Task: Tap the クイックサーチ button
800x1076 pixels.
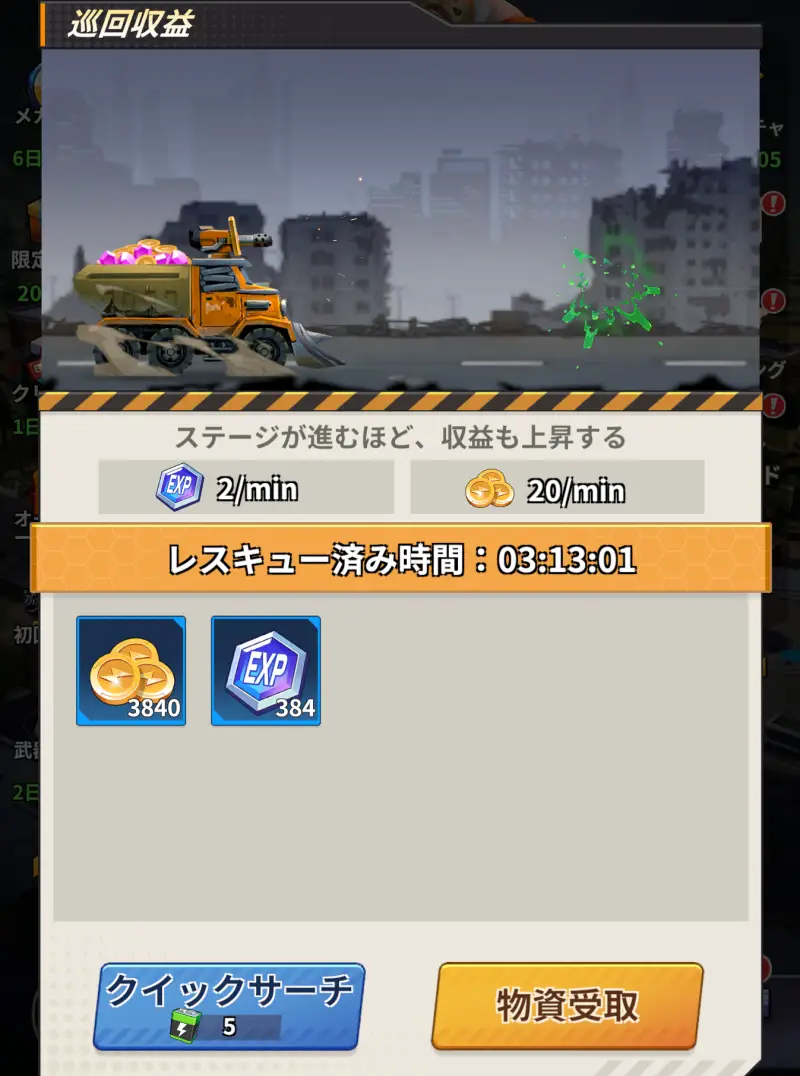Action: coord(229,1005)
